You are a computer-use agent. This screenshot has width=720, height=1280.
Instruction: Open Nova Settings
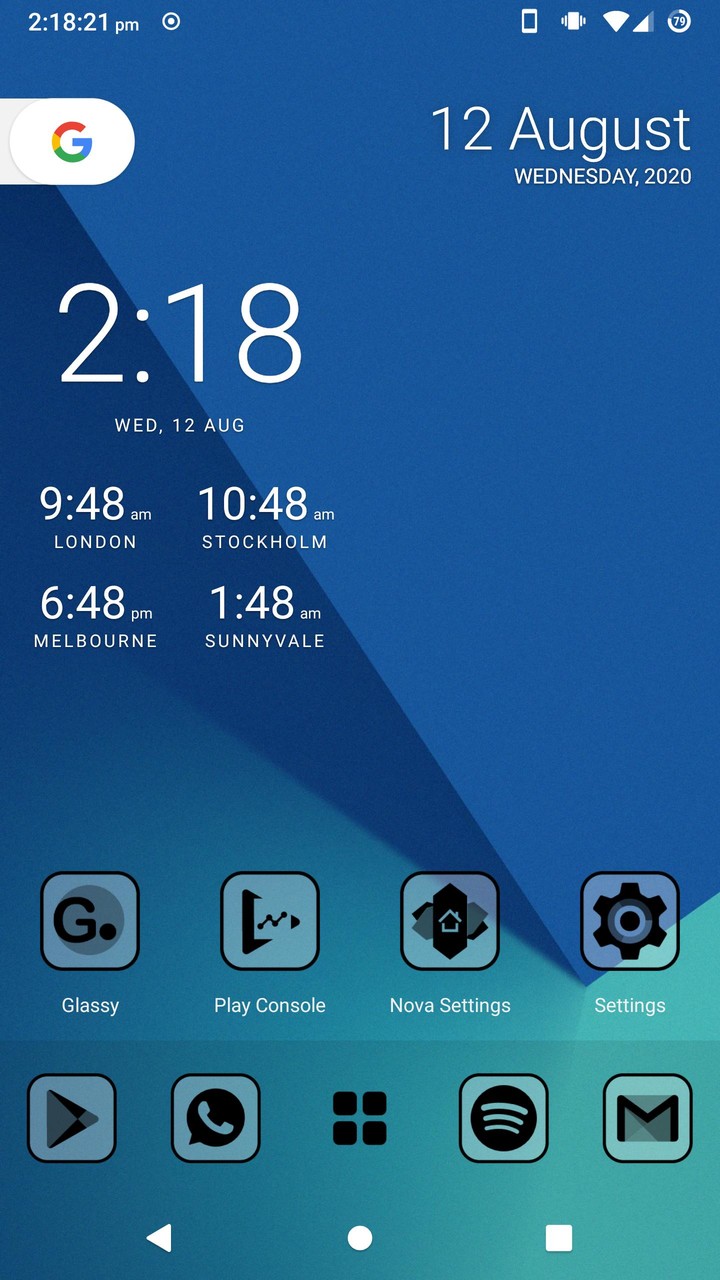click(x=450, y=921)
